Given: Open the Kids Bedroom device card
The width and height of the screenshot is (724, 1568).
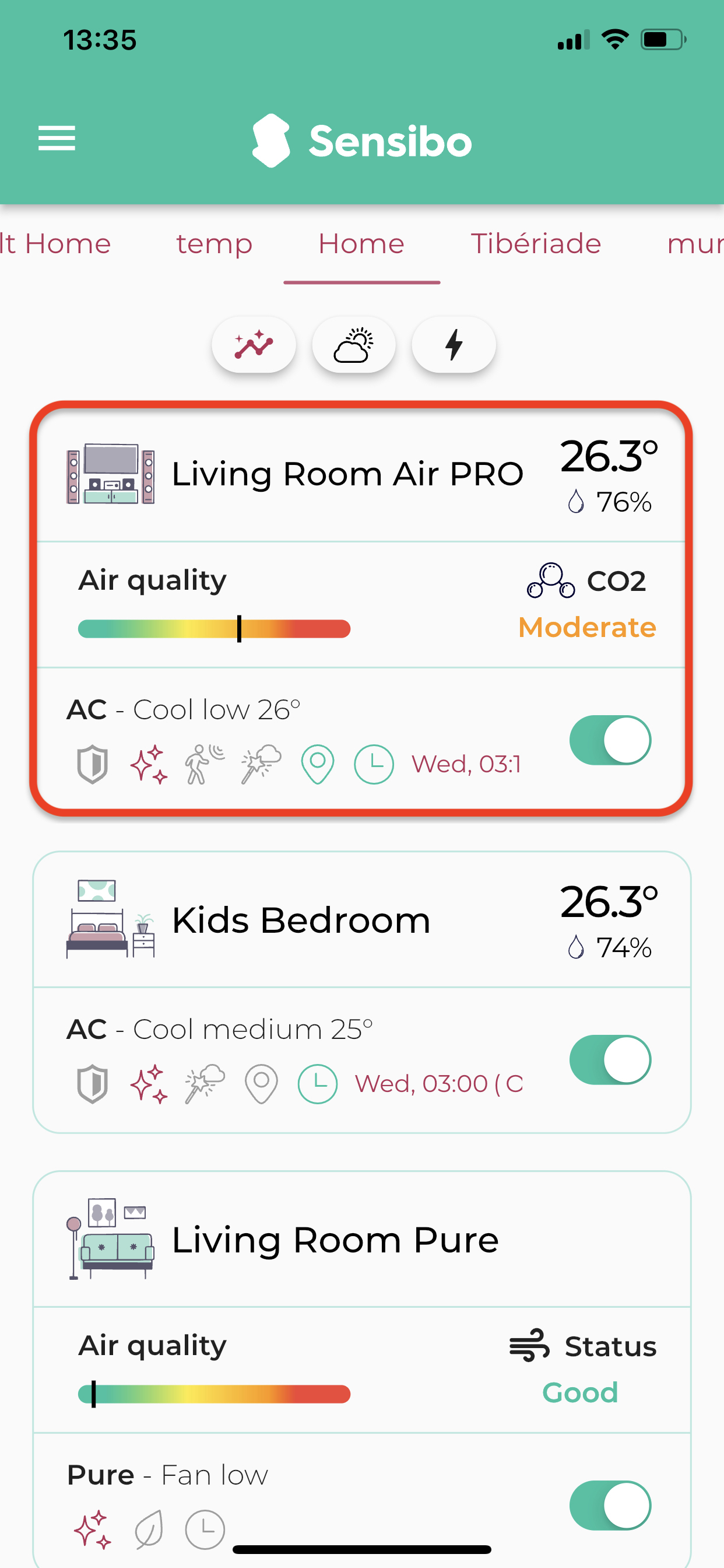Looking at the screenshot, I should pyautogui.click(x=301, y=920).
